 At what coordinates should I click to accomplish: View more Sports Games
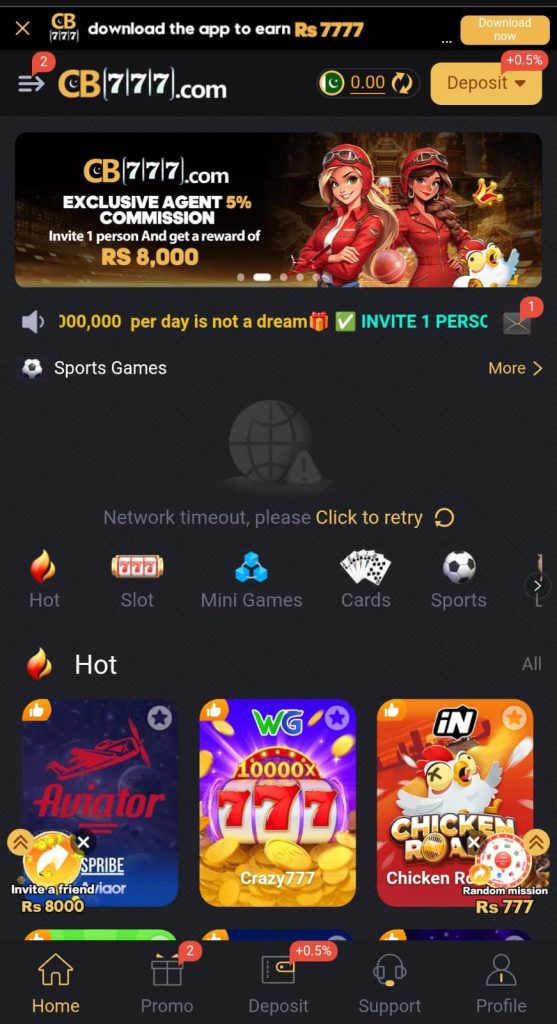(x=515, y=368)
